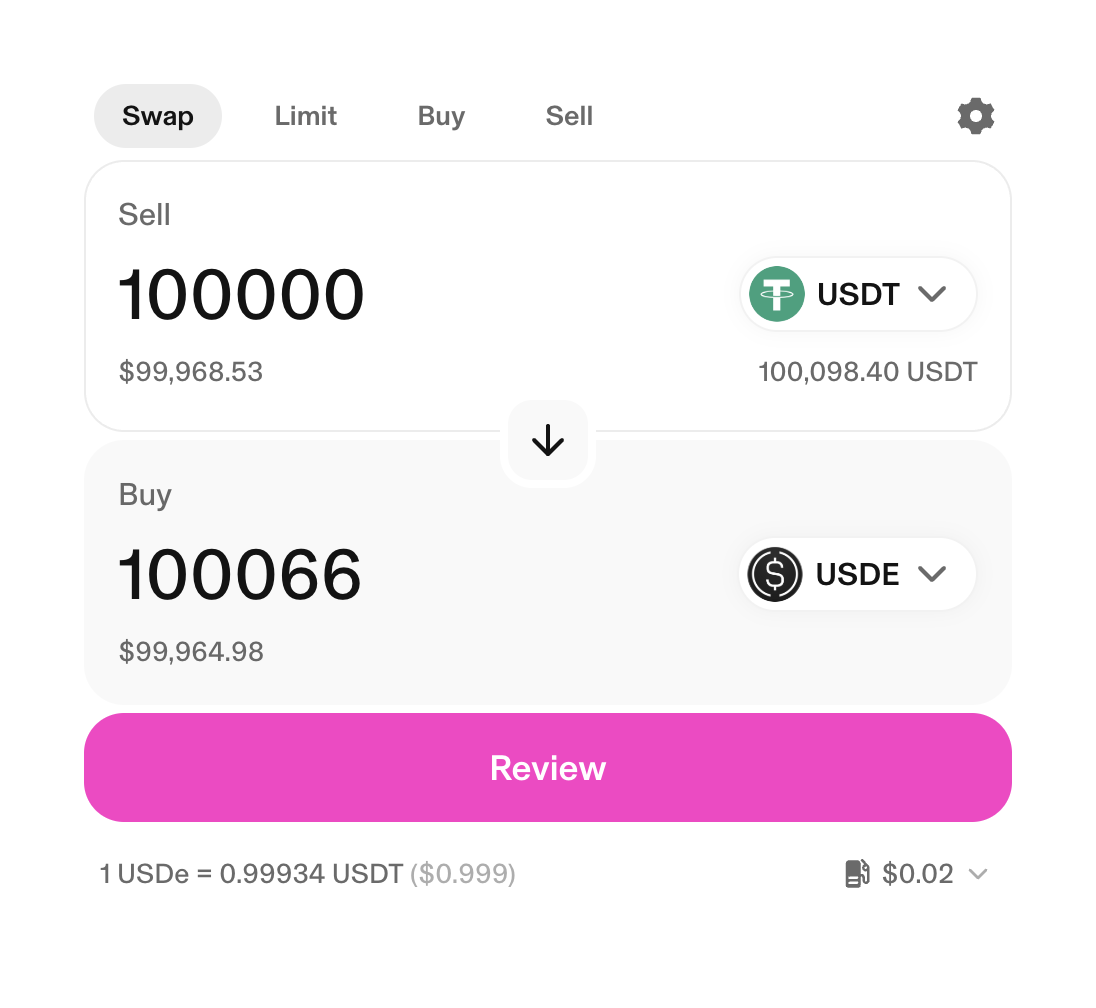Screen dimensions: 1096x1008
Task: Switch to the Buy tab
Action: click(x=441, y=116)
